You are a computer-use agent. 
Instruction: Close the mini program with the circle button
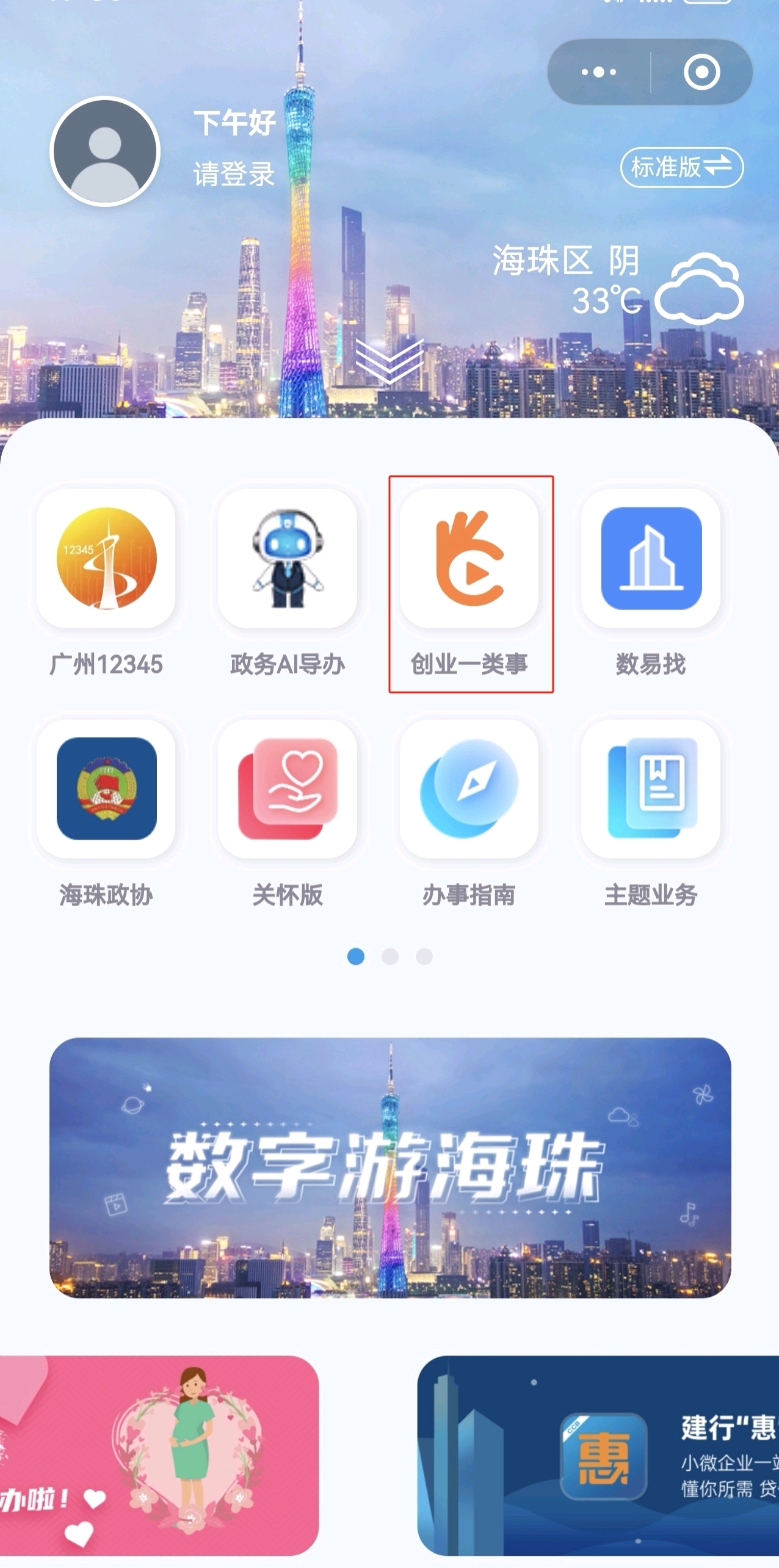point(701,72)
